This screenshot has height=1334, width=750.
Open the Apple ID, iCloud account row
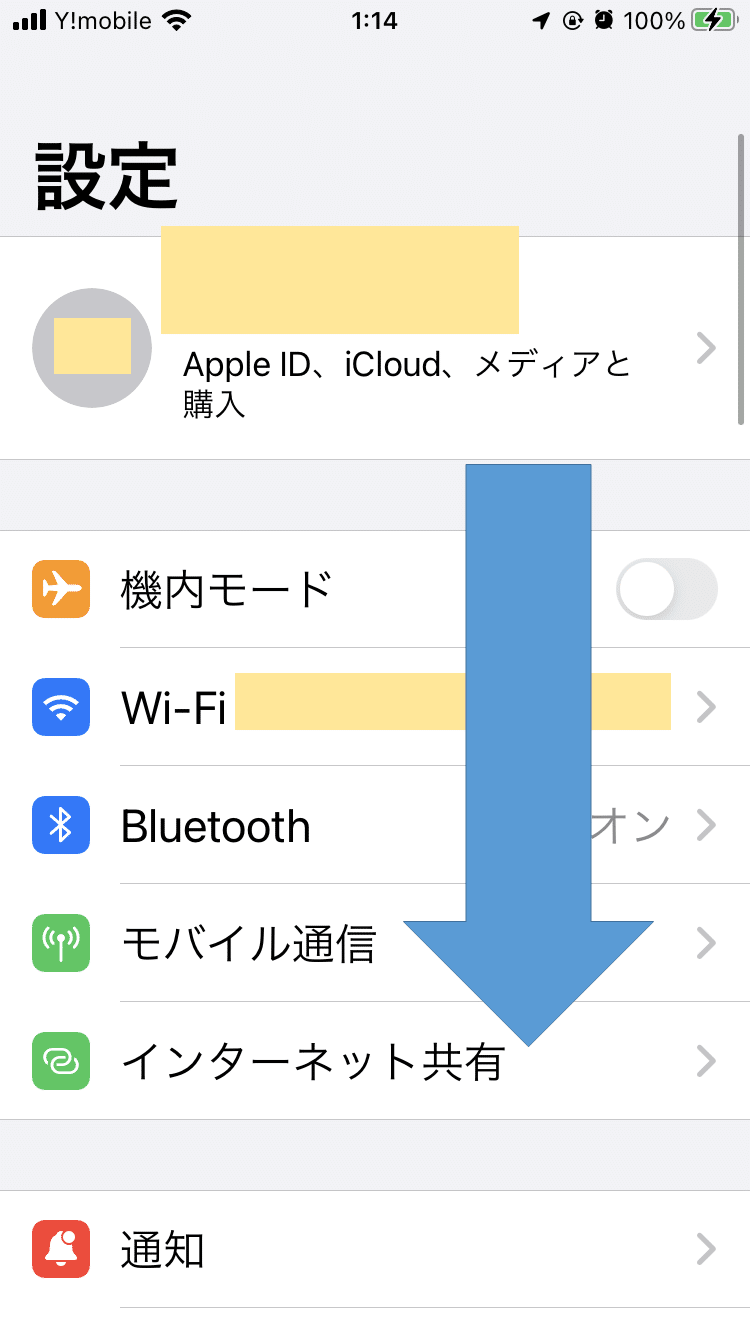tap(375, 348)
